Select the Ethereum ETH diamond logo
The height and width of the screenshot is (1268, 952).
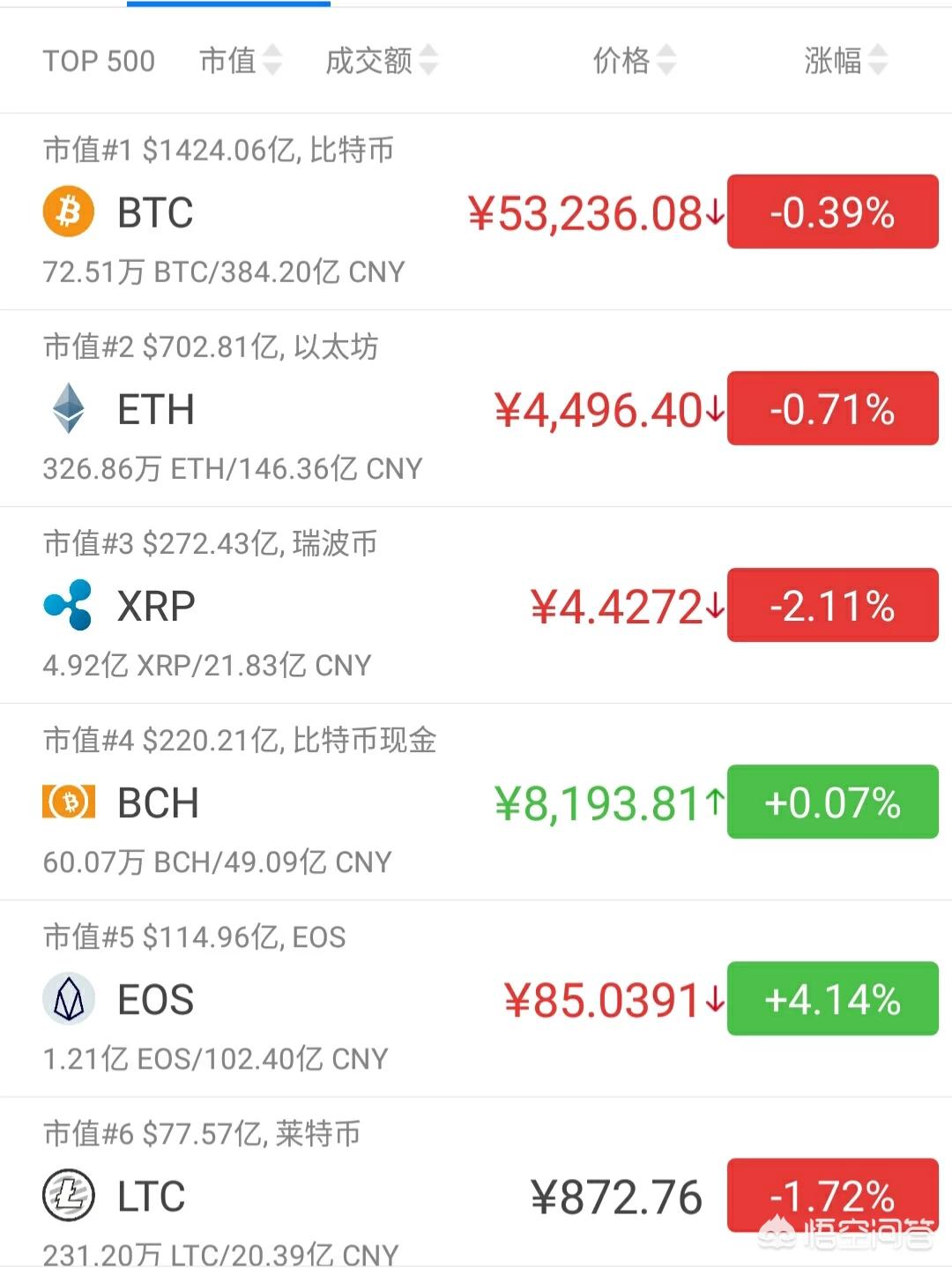coord(69,408)
